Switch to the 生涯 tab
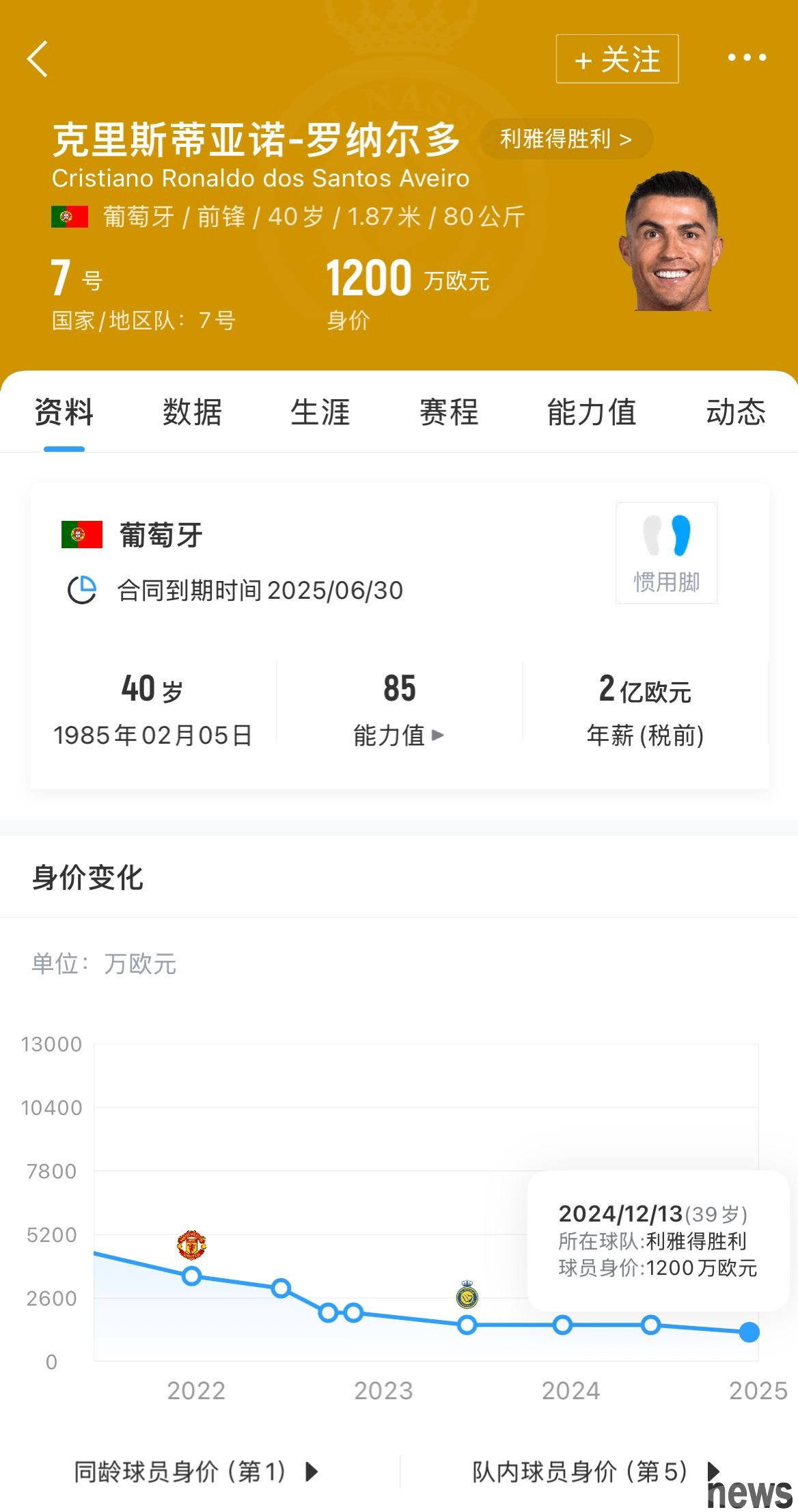 point(320,412)
